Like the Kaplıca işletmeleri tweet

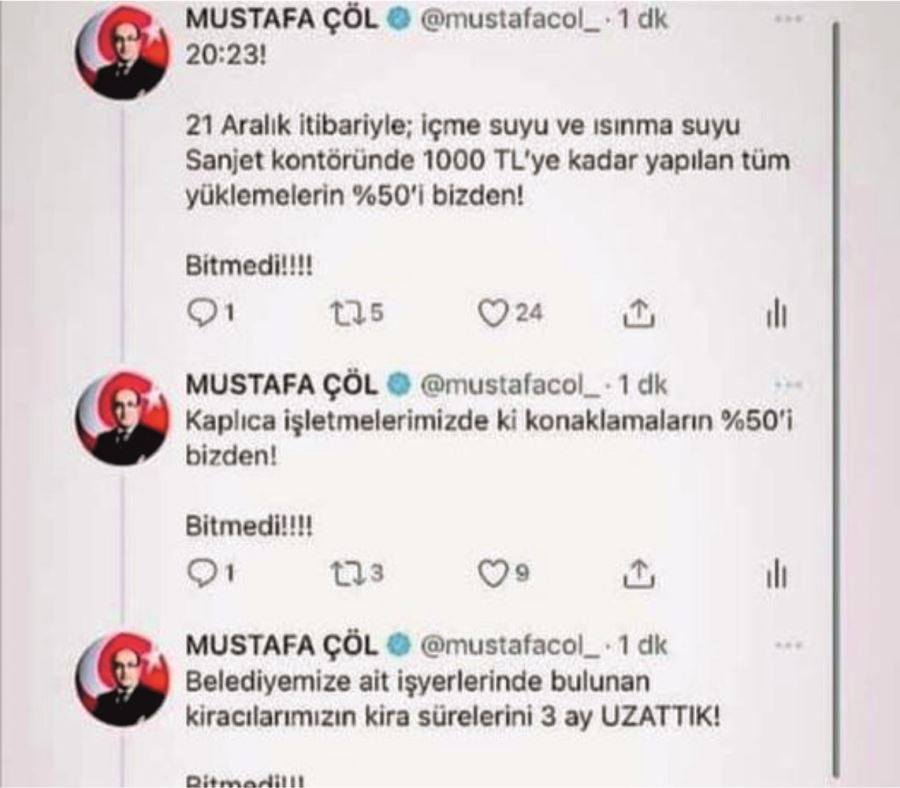coord(493,574)
